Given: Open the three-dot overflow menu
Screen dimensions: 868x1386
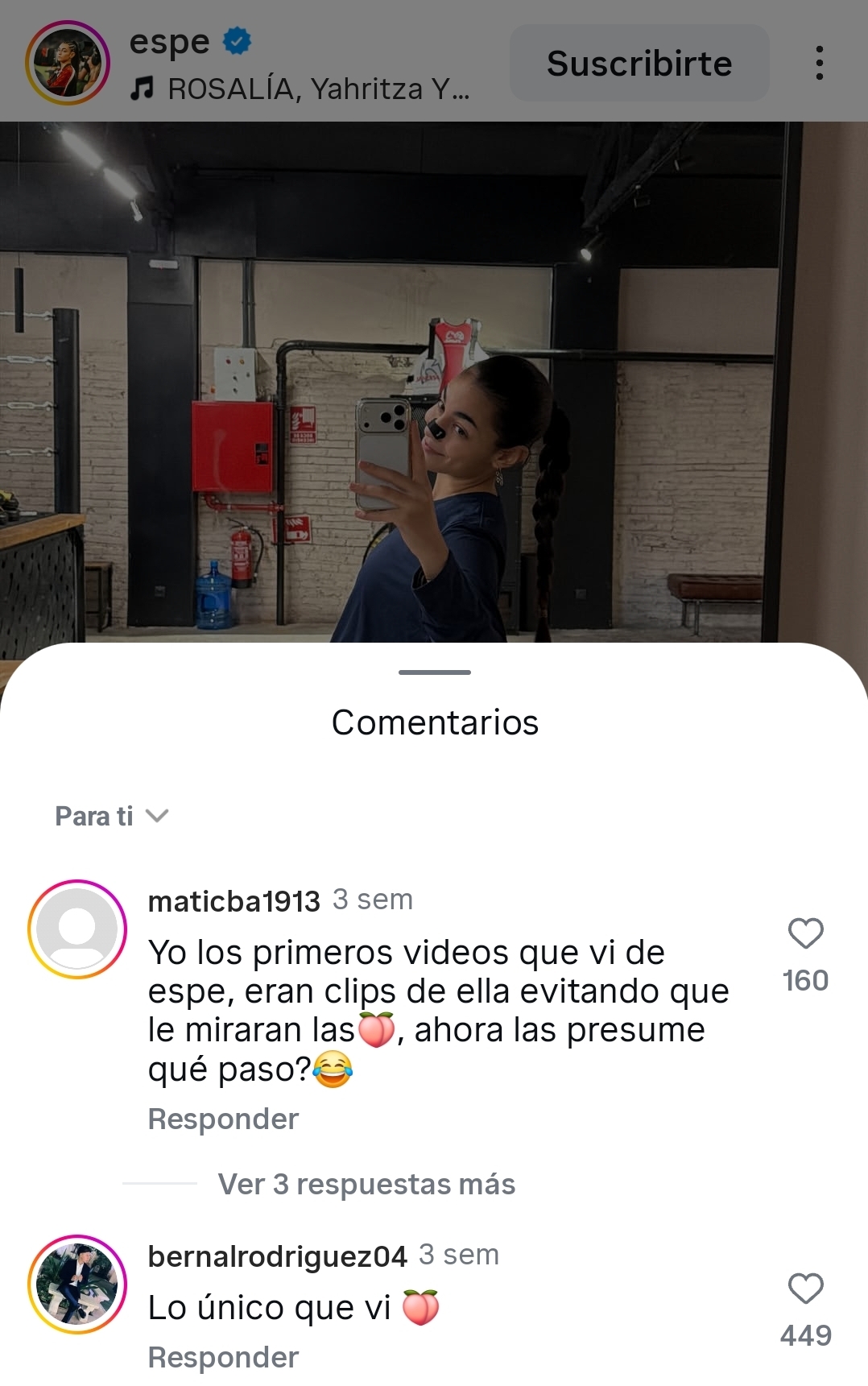Looking at the screenshot, I should 819,63.
